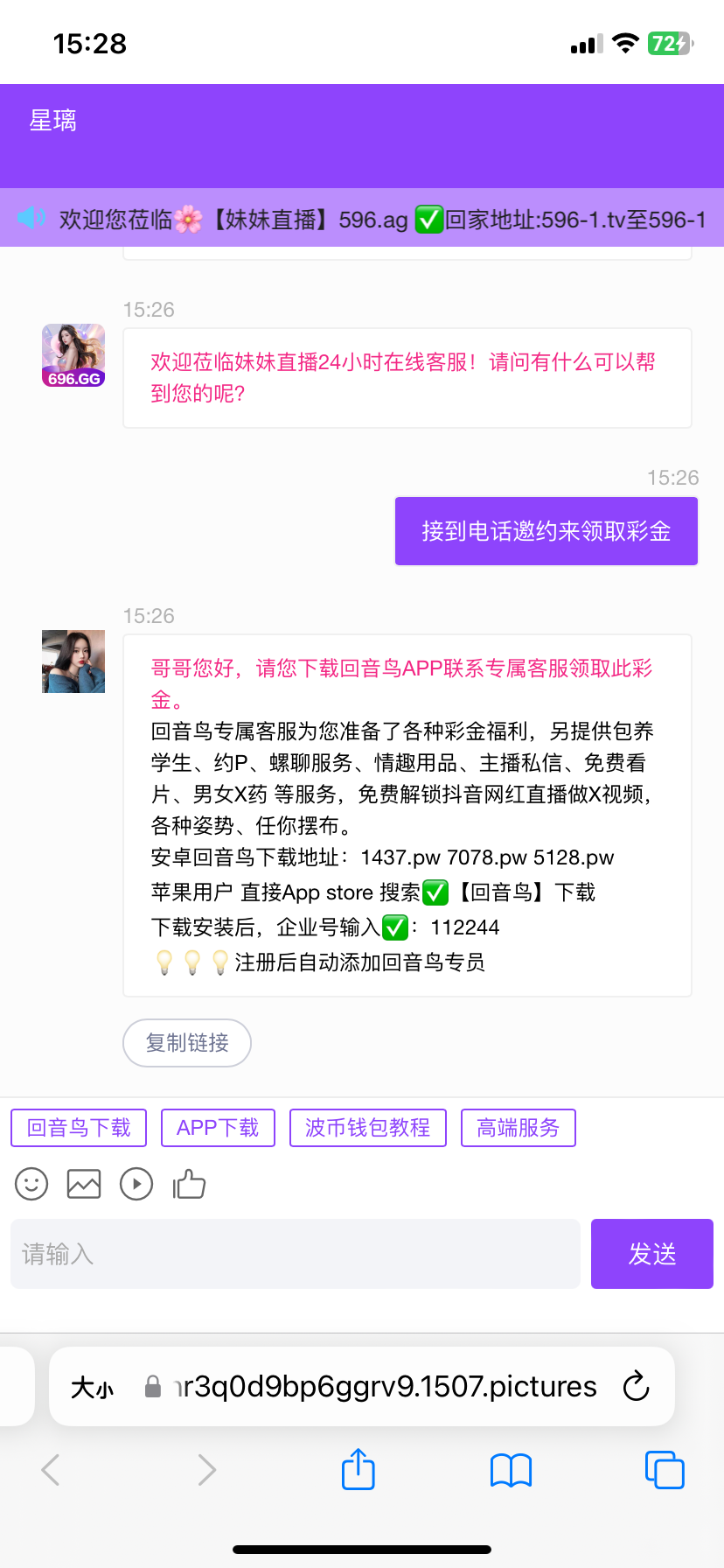This screenshot has height=1568, width=724.
Task: Tap the 复制链接 button
Action: point(187,1043)
